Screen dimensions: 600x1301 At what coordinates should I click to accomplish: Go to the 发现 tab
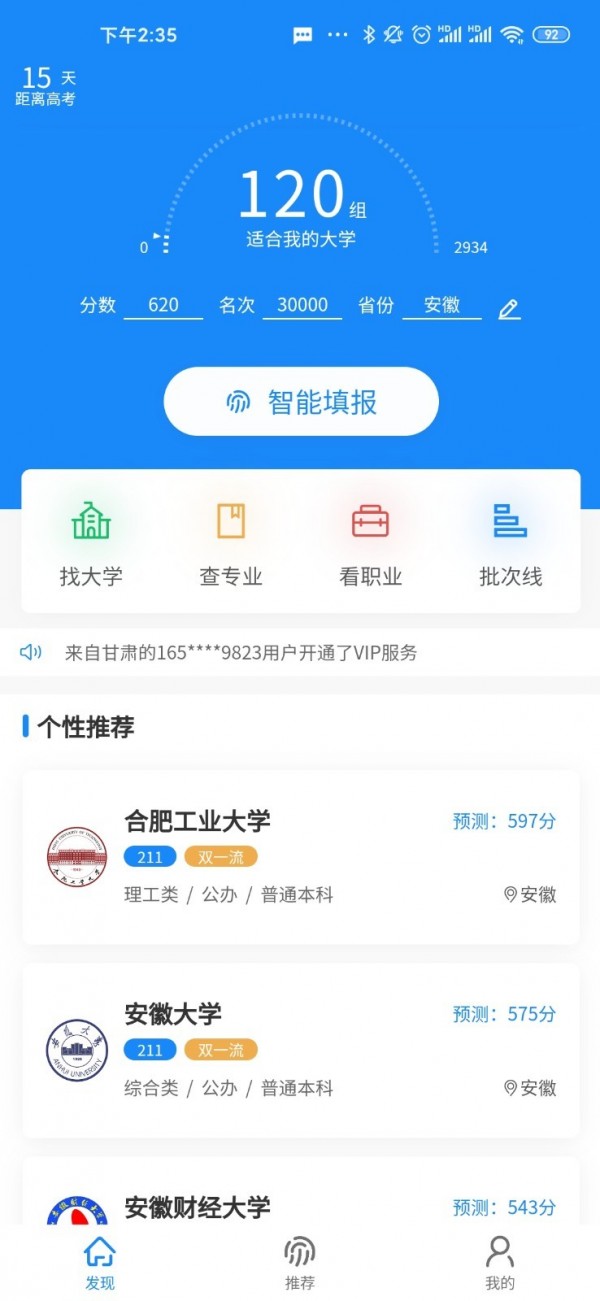100,1263
